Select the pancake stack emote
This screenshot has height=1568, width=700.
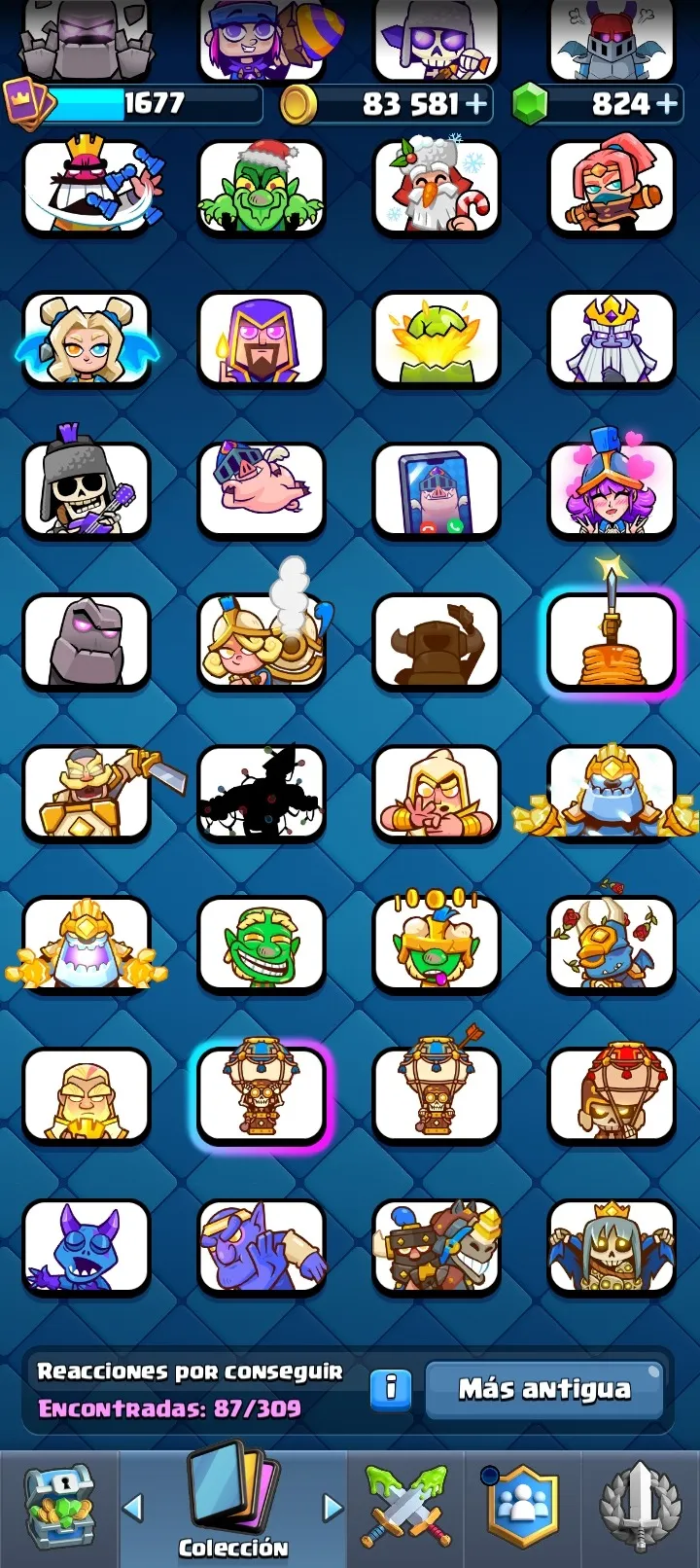pos(612,642)
